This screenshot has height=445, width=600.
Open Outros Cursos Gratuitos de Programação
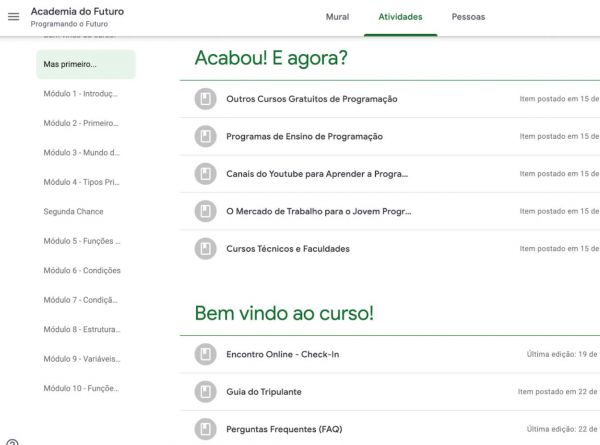[x=312, y=99]
